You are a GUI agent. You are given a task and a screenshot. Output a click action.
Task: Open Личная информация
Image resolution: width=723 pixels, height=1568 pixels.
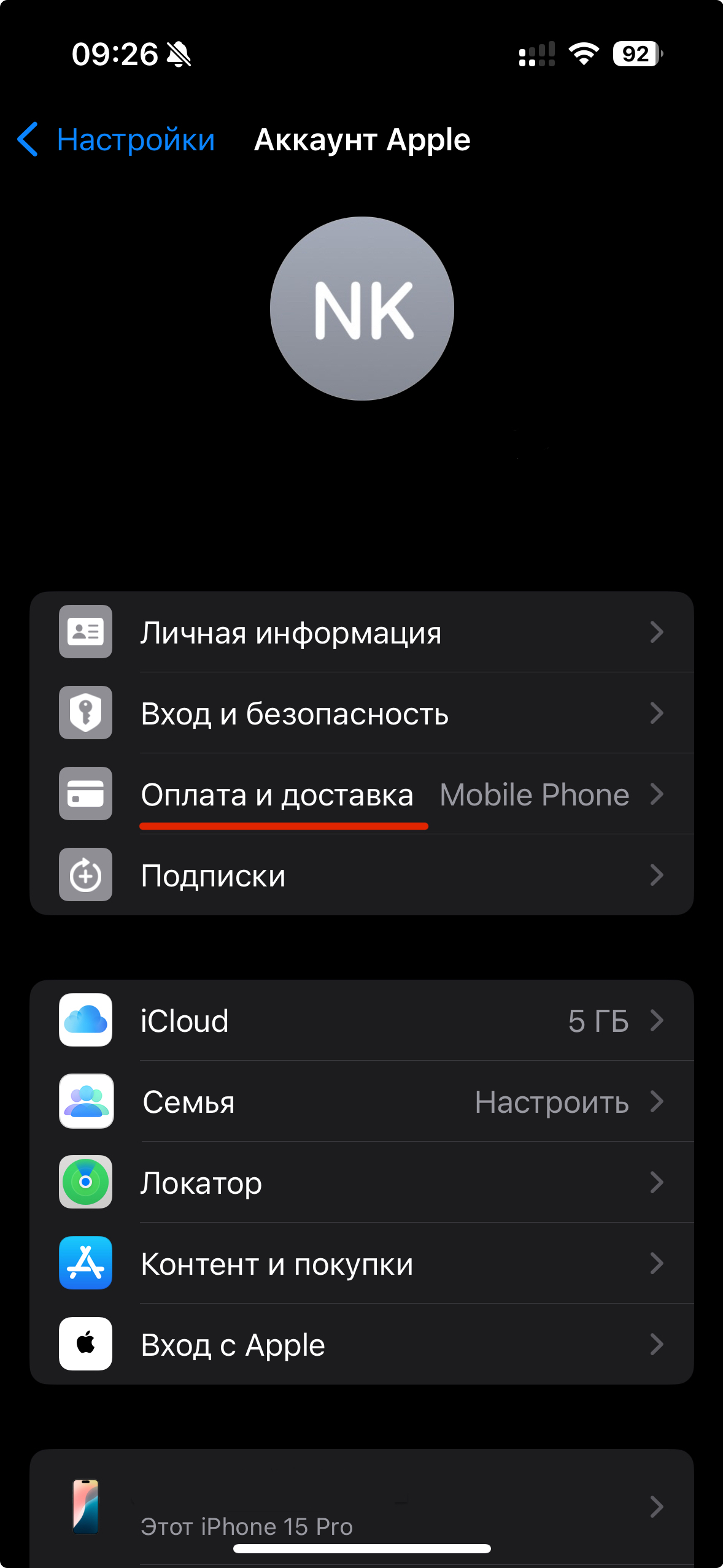coord(361,632)
